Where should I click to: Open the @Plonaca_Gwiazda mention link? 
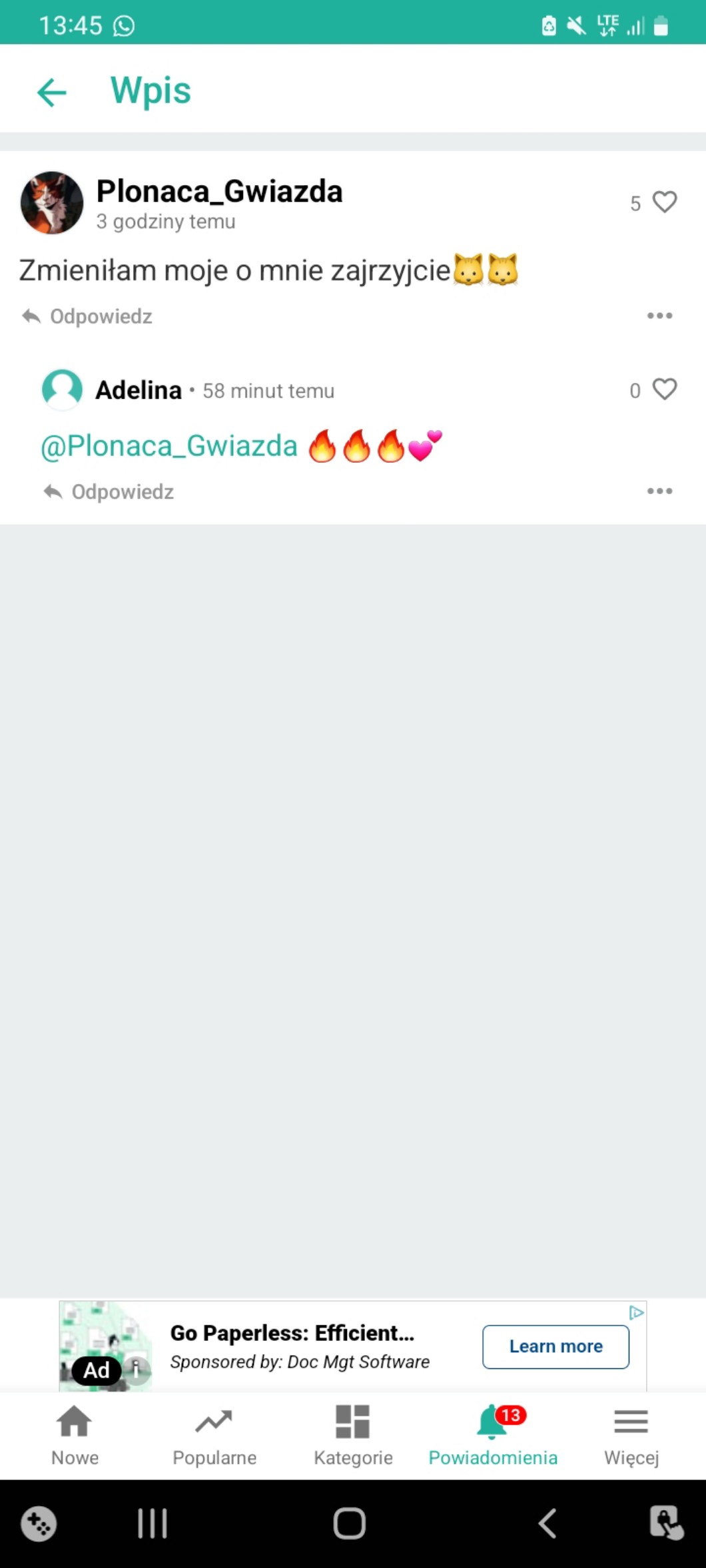[x=169, y=446]
